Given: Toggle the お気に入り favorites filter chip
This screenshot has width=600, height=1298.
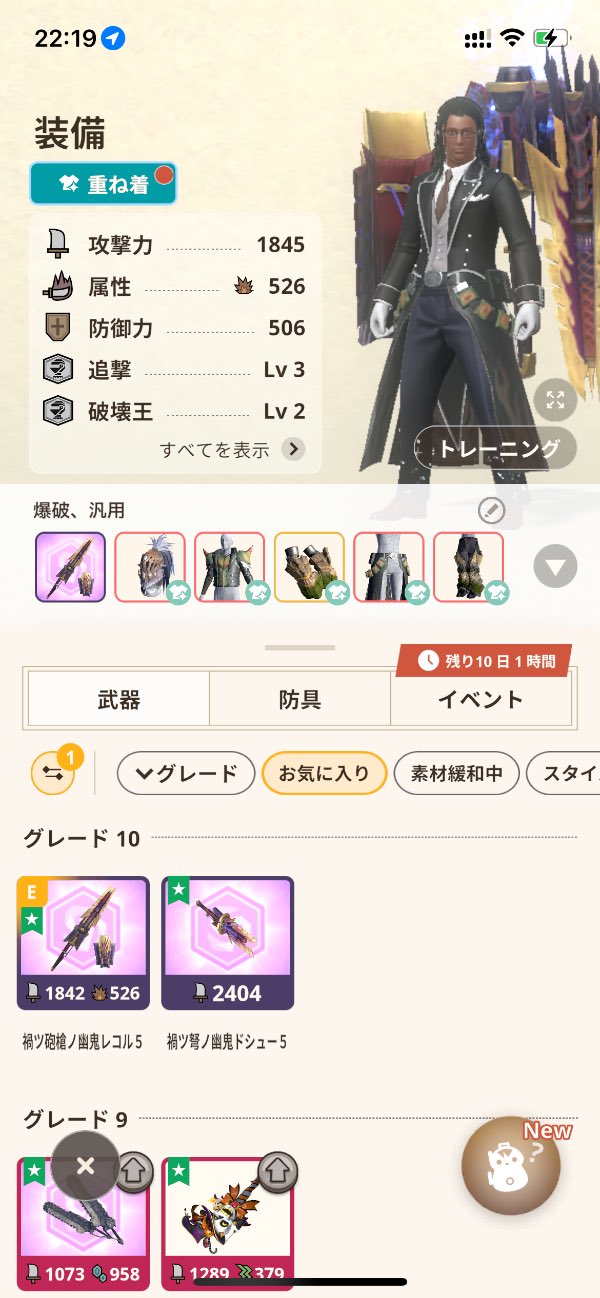Looking at the screenshot, I should [324, 773].
